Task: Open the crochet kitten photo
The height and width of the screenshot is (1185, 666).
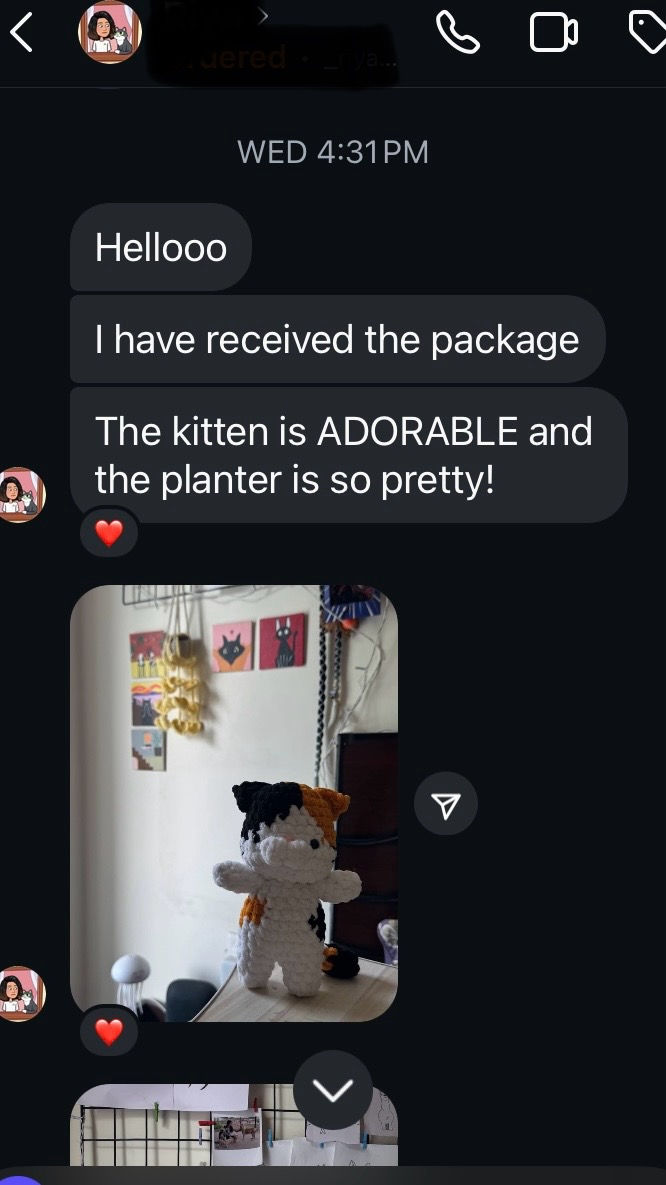Action: coord(234,802)
